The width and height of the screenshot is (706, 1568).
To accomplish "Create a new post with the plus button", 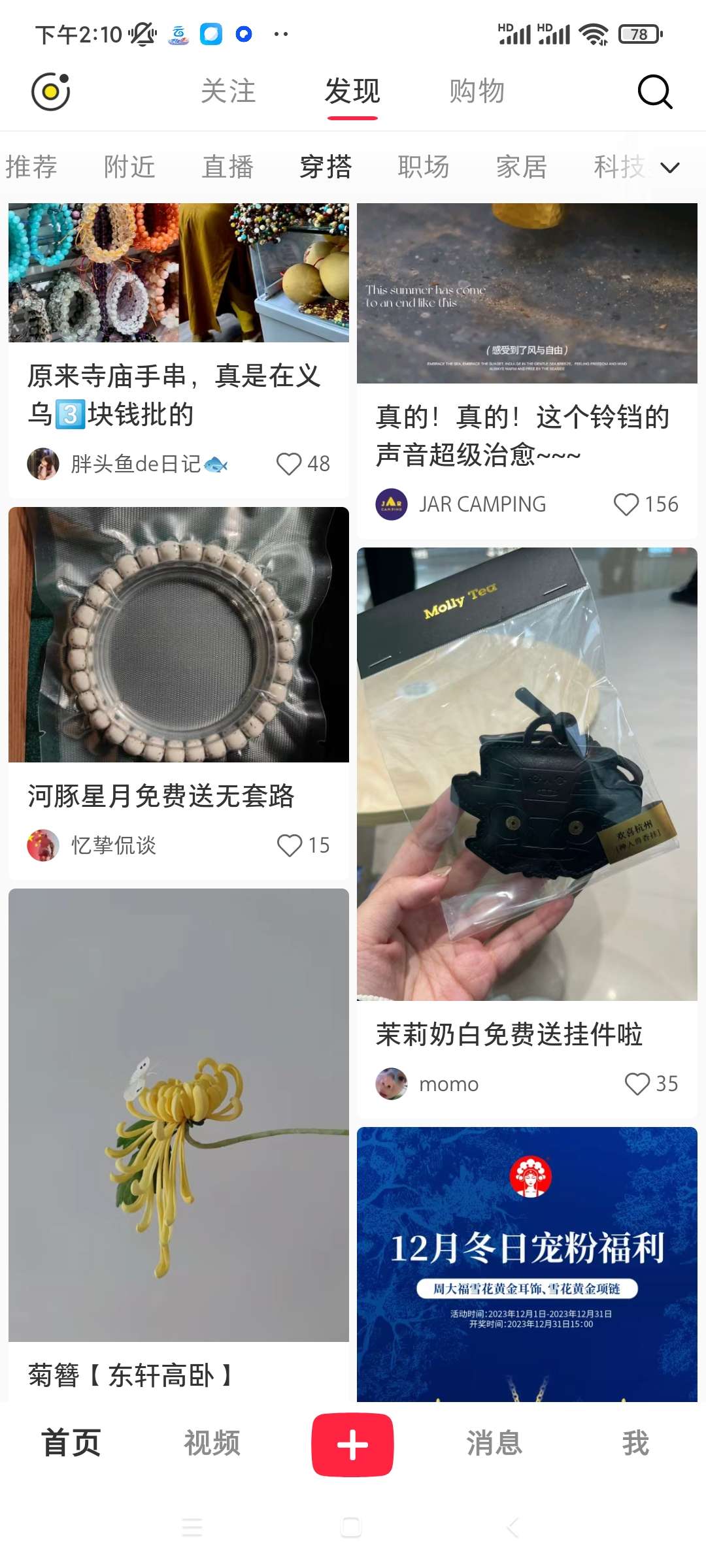I will click(352, 1445).
